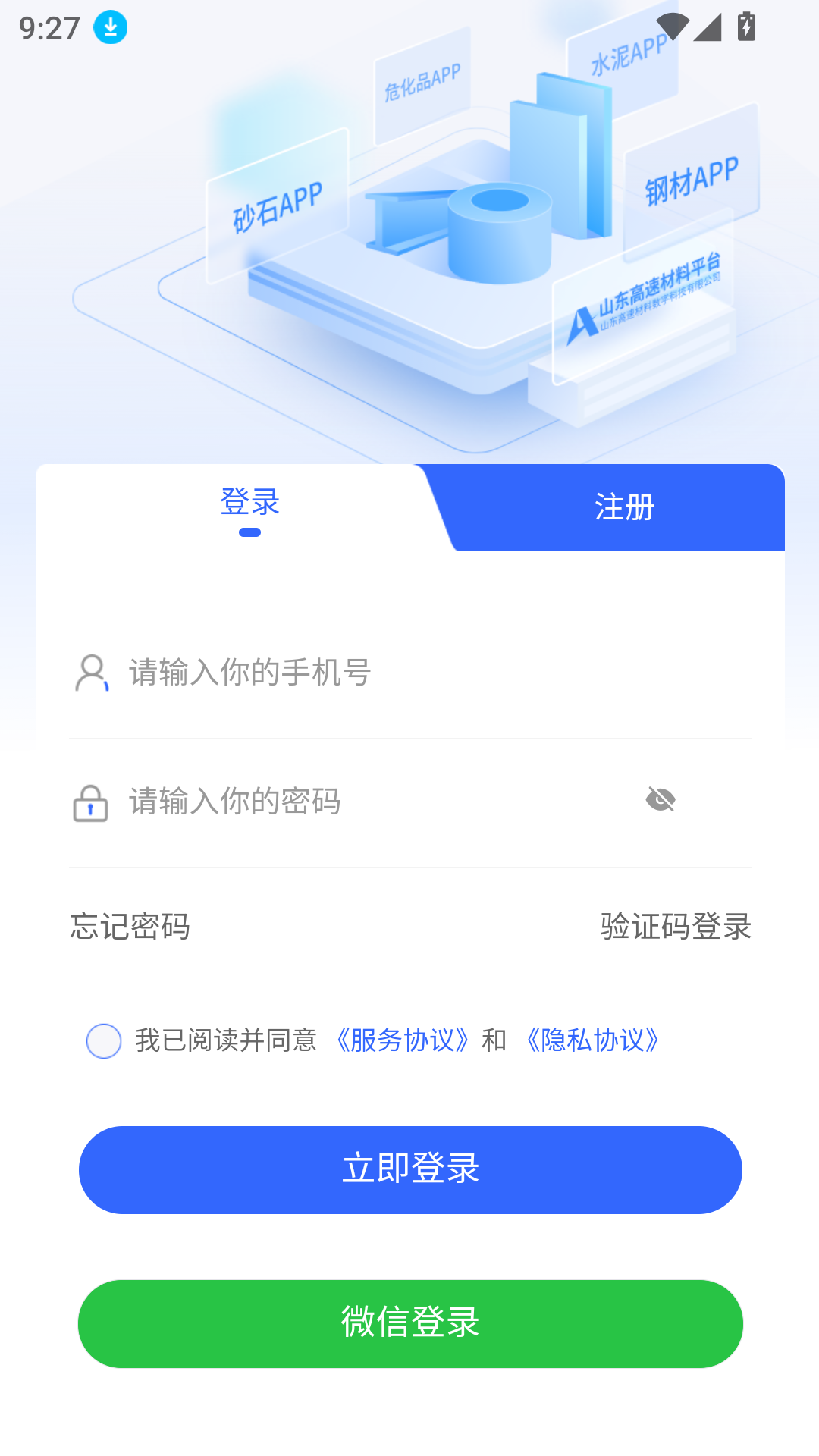The image size is (819, 1456).
Task: Switch to 验证码登录 login mode
Action: click(674, 927)
